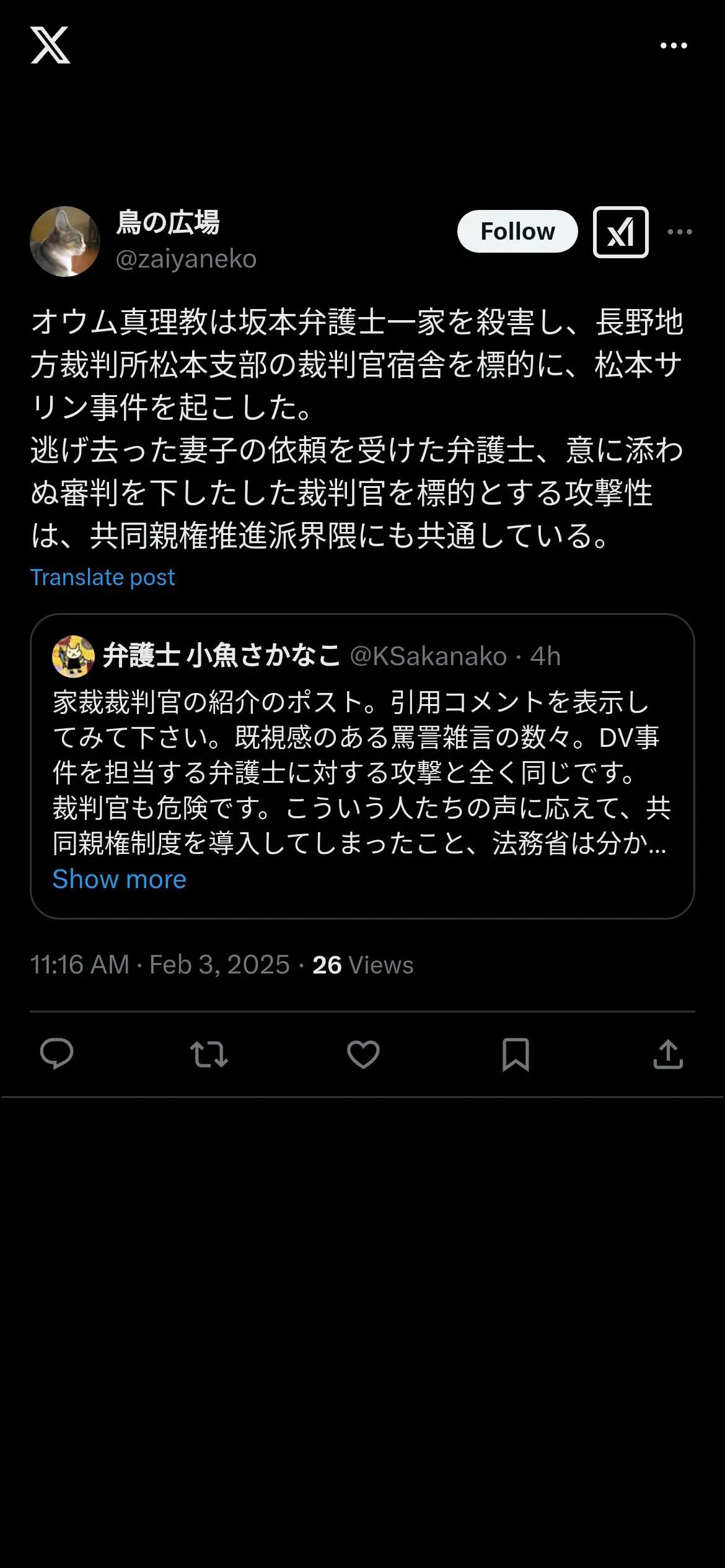Viewport: 725px width, 1568px height.
Task: Open the post's more options menu
Action: click(680, 232)
